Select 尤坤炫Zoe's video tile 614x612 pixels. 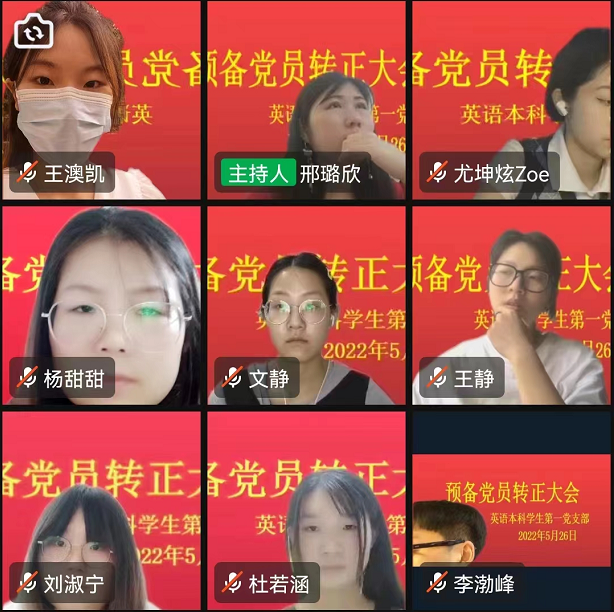[x=511, y=100]
